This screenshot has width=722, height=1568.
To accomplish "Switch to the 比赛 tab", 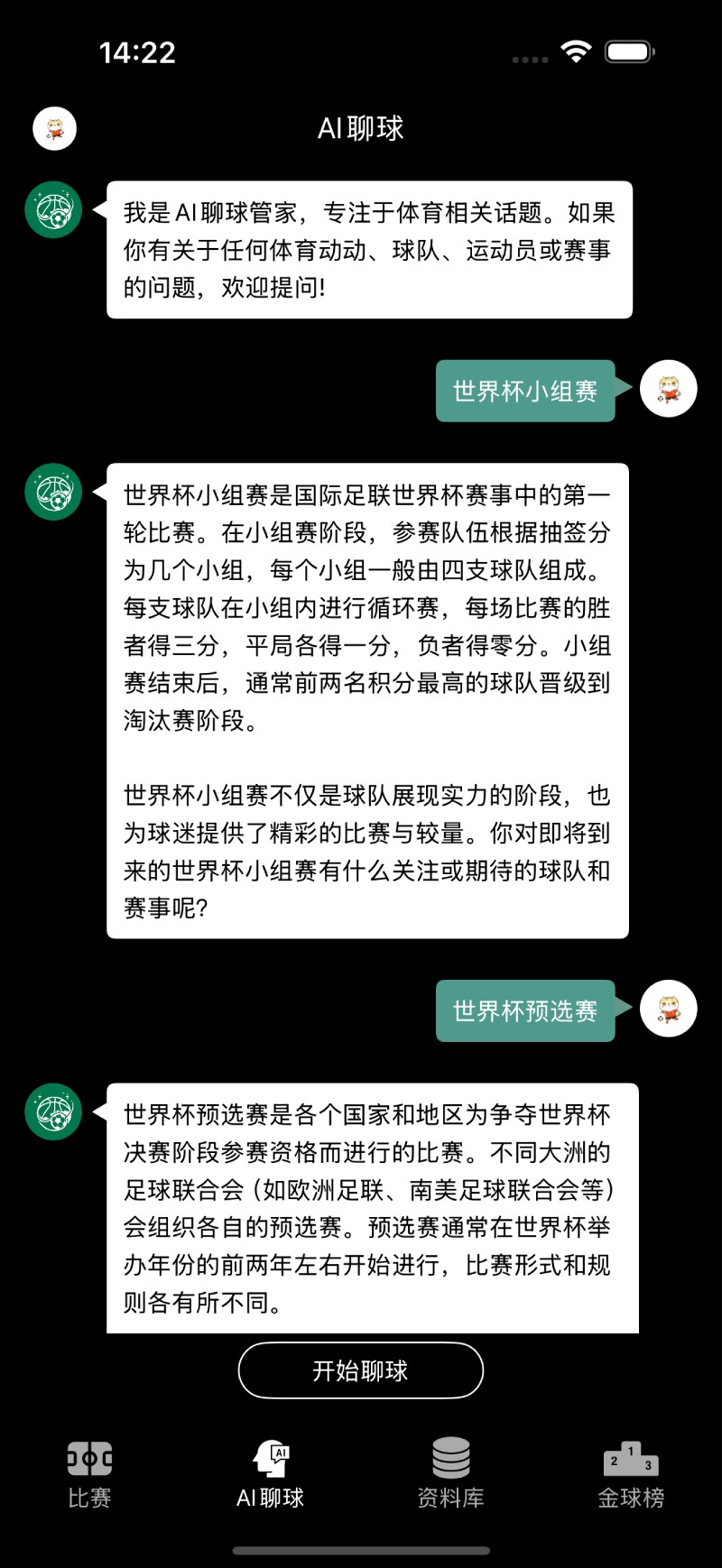I will pos(89,1475).
